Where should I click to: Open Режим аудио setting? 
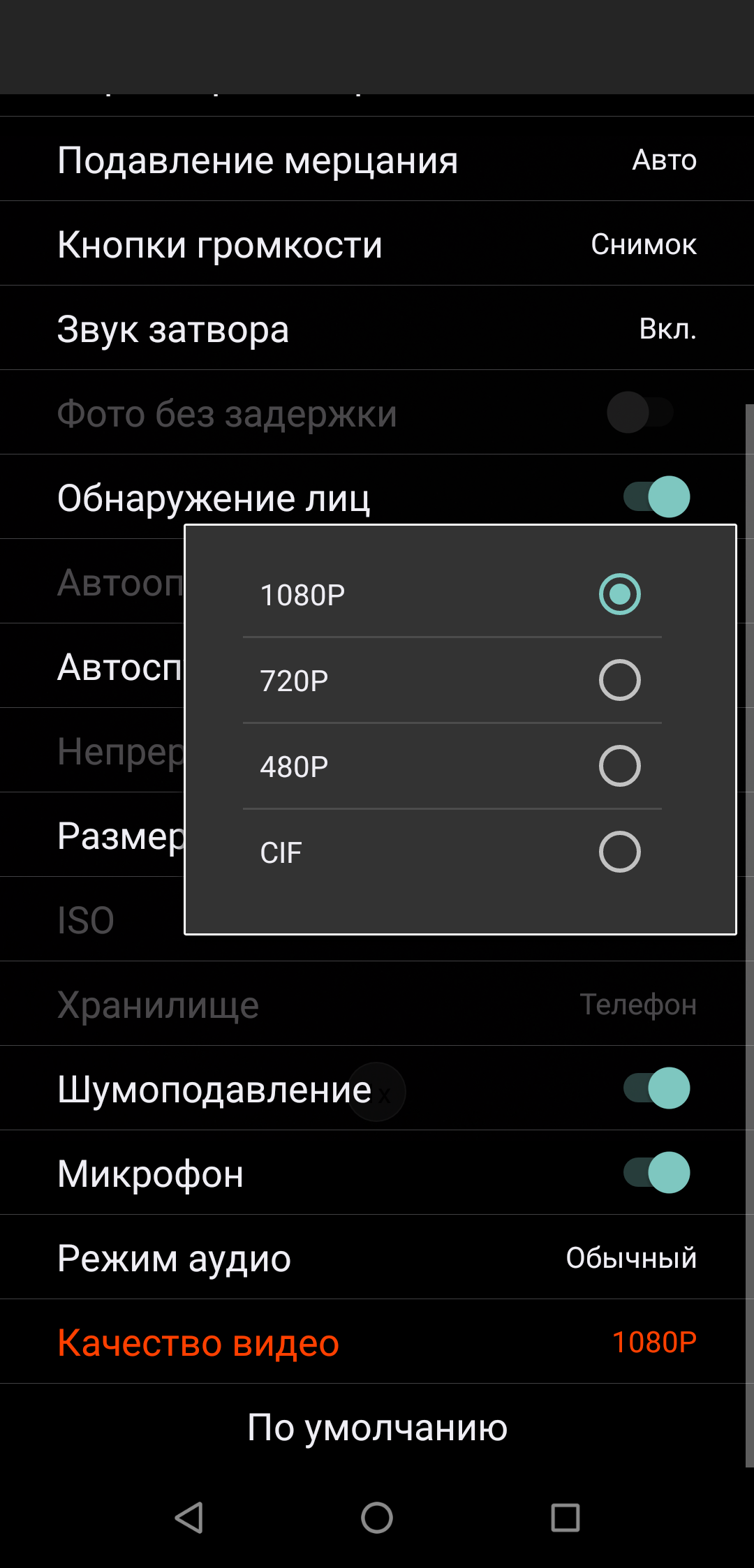[377, 1258]
